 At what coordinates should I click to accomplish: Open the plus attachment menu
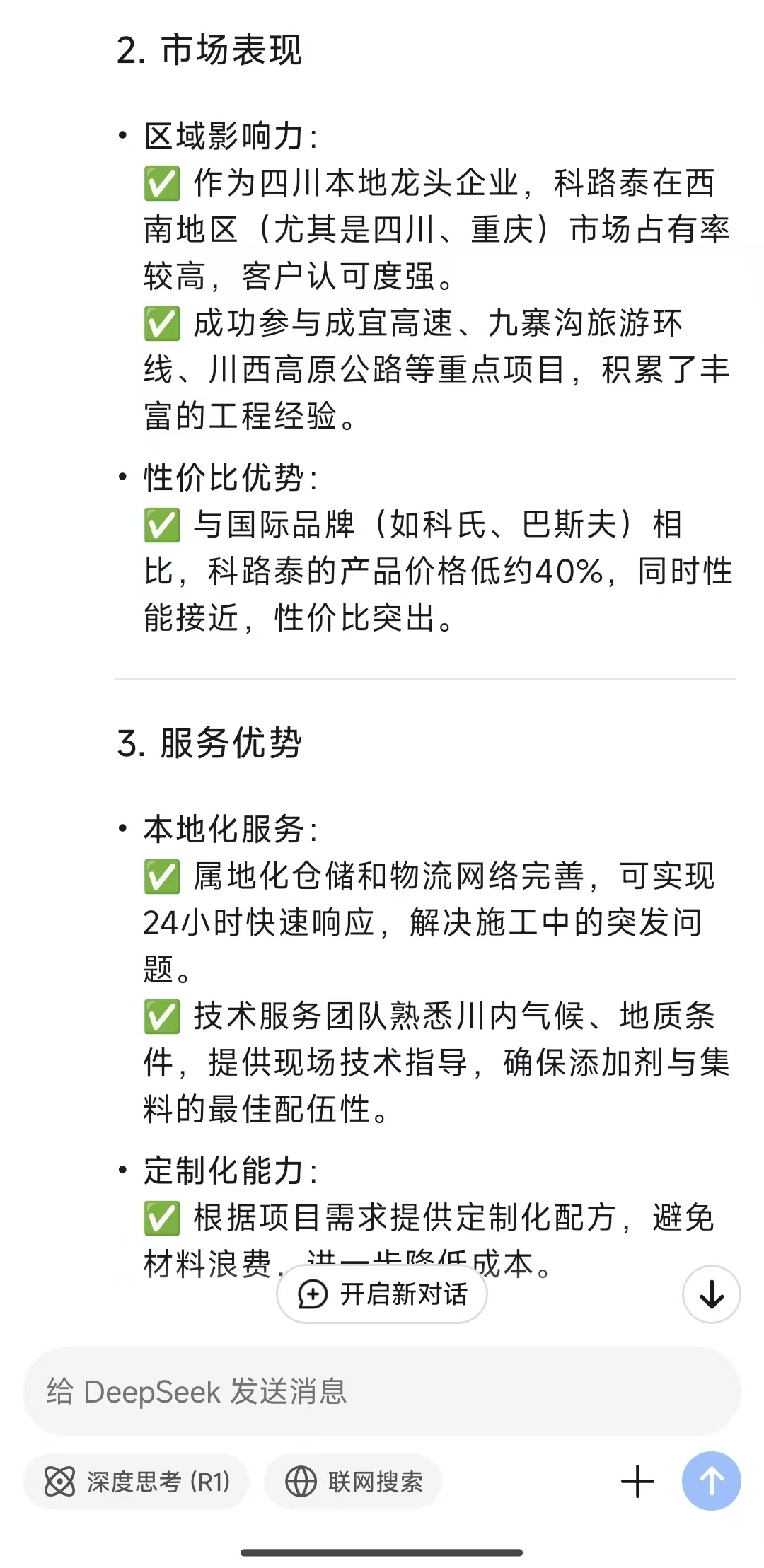tap(637, 1481)
